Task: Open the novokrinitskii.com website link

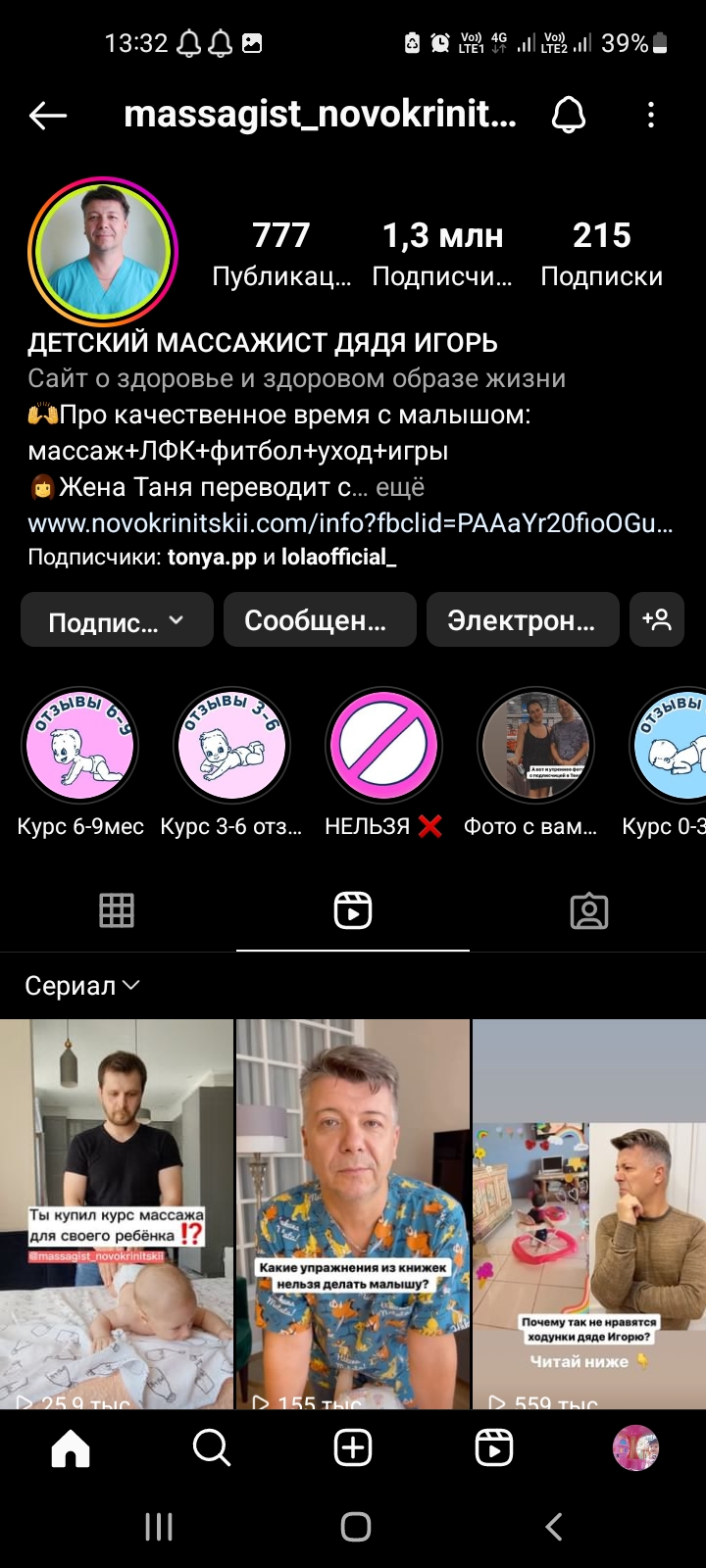Action: (x=350, y=523)
